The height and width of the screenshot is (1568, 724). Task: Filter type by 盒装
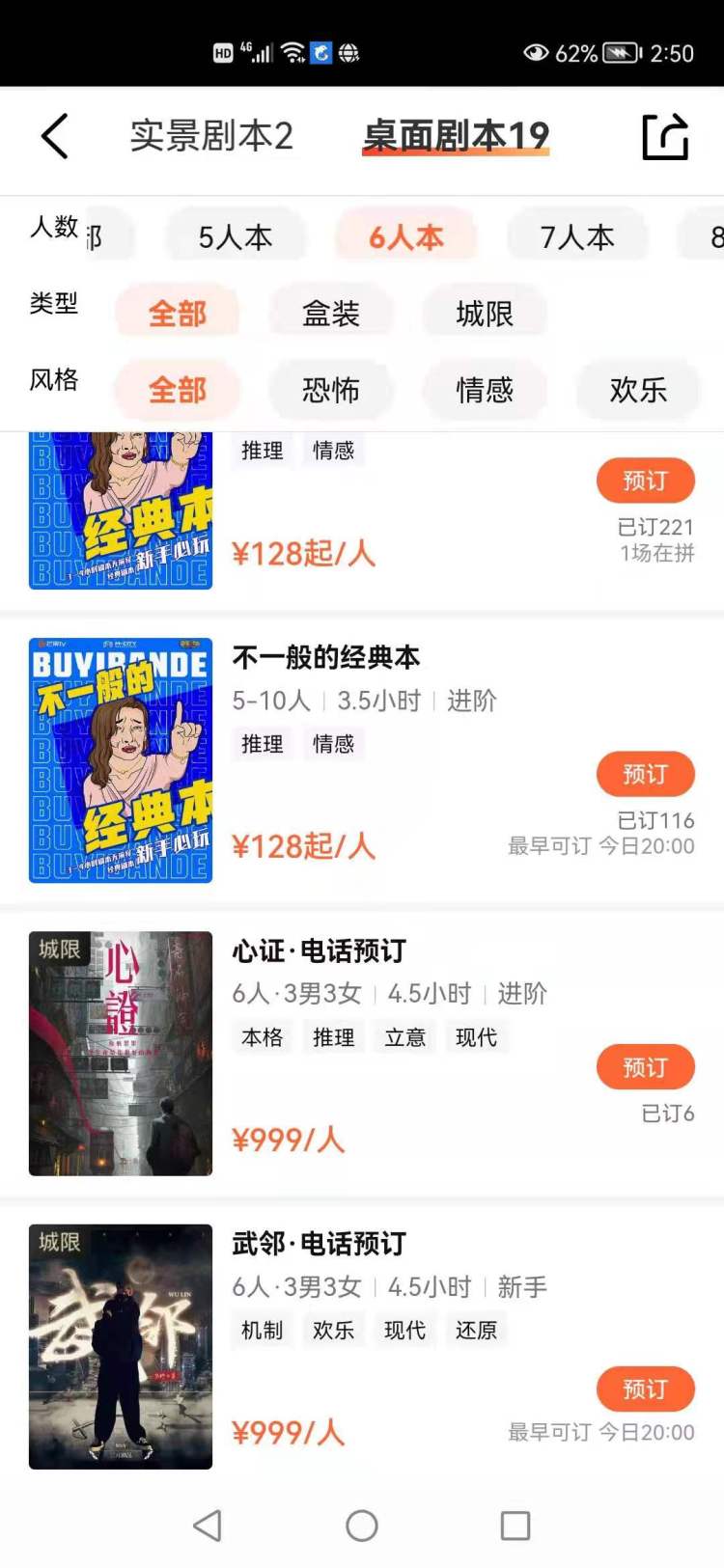click(331, 314)
